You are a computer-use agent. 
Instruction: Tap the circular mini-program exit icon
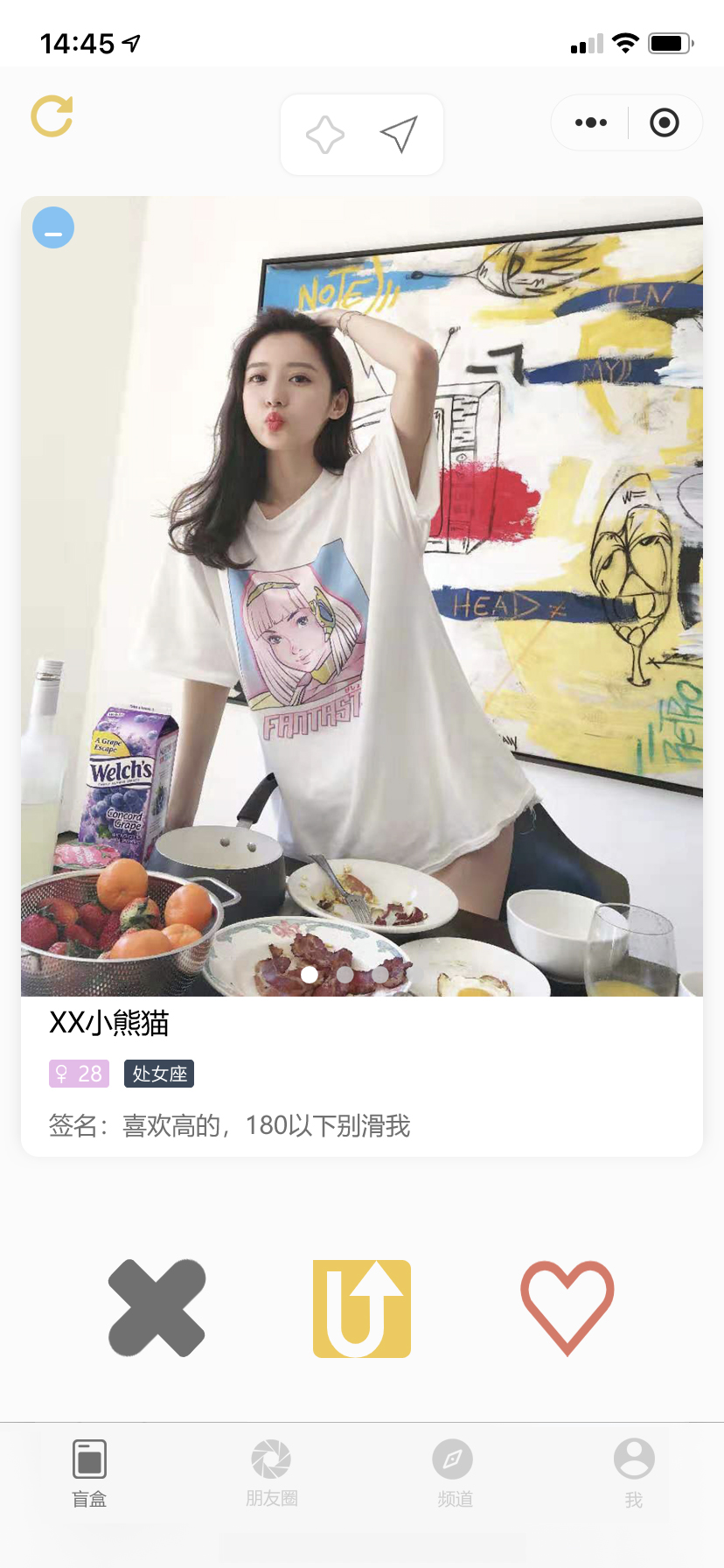click(x=665, y=122)
